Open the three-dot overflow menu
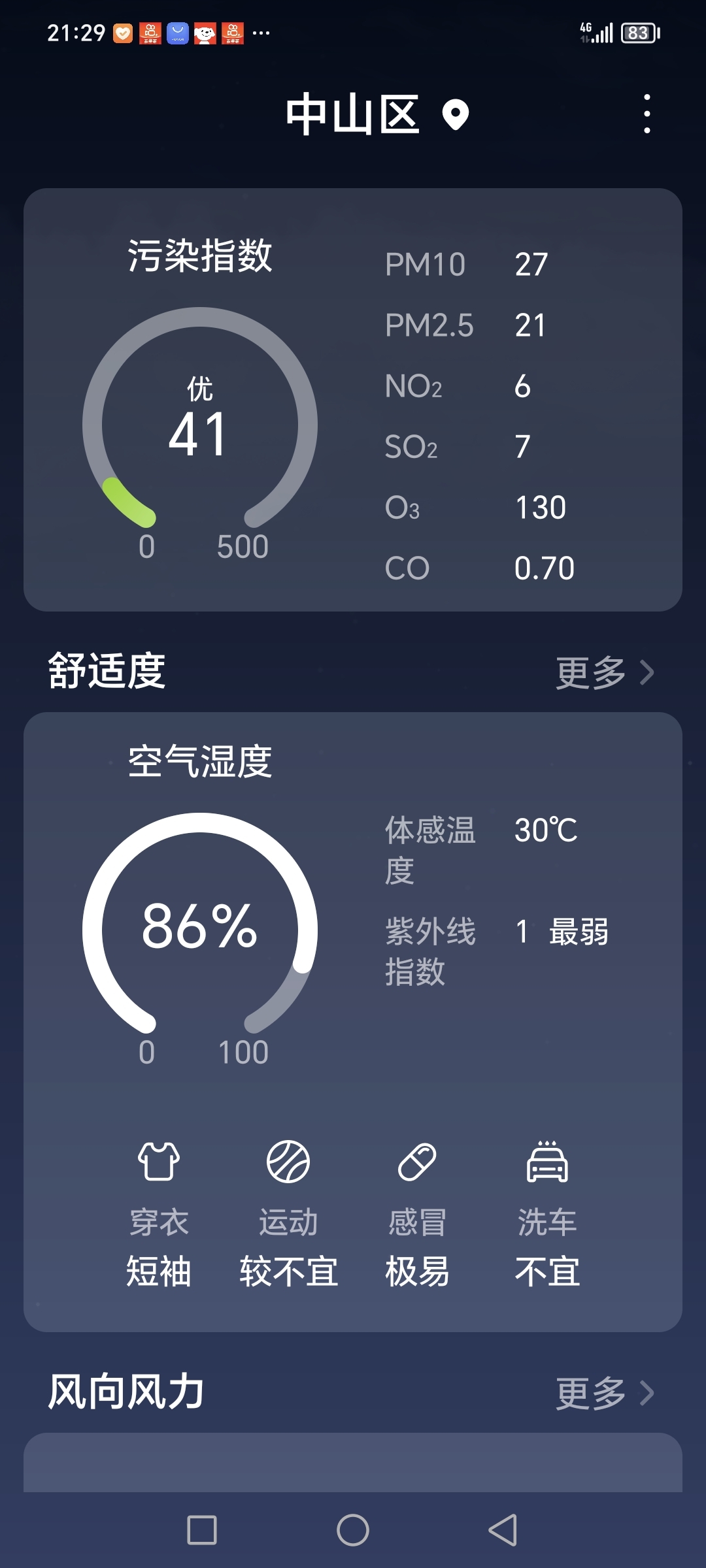The height and width of the screenshot is (1568, 706). pos(647,114)
